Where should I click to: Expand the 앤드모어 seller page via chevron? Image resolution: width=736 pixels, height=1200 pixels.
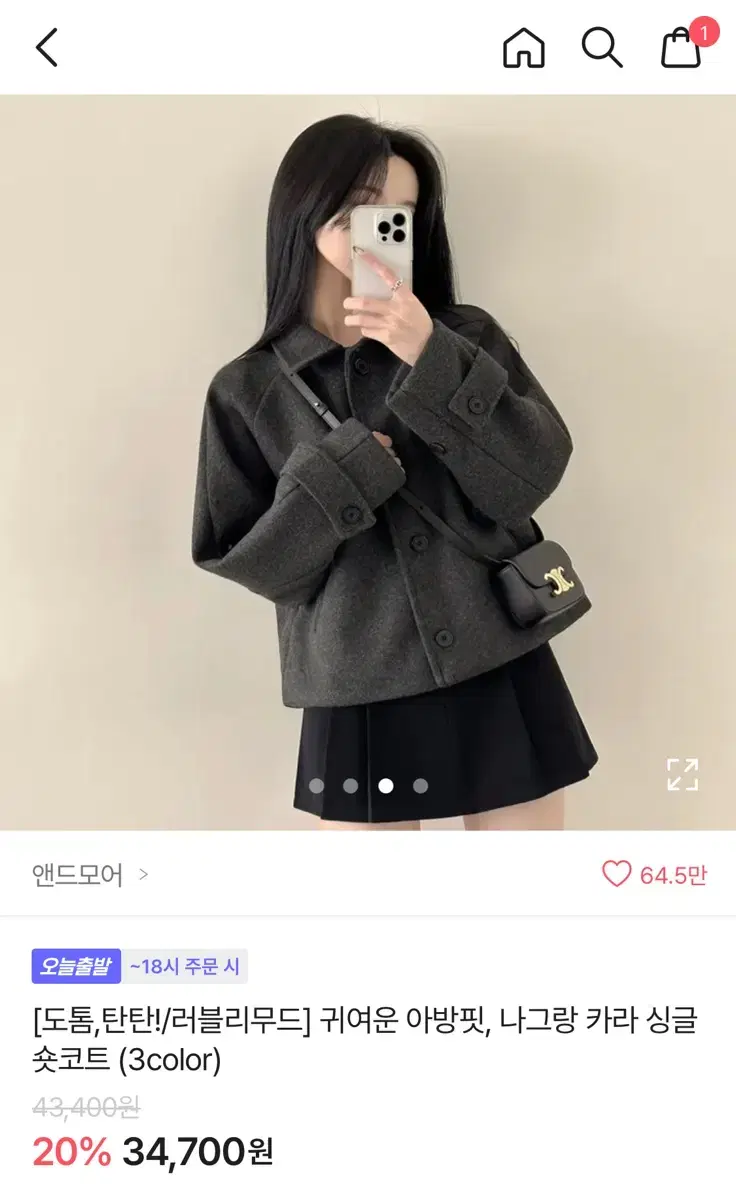[x=143, y=875]
